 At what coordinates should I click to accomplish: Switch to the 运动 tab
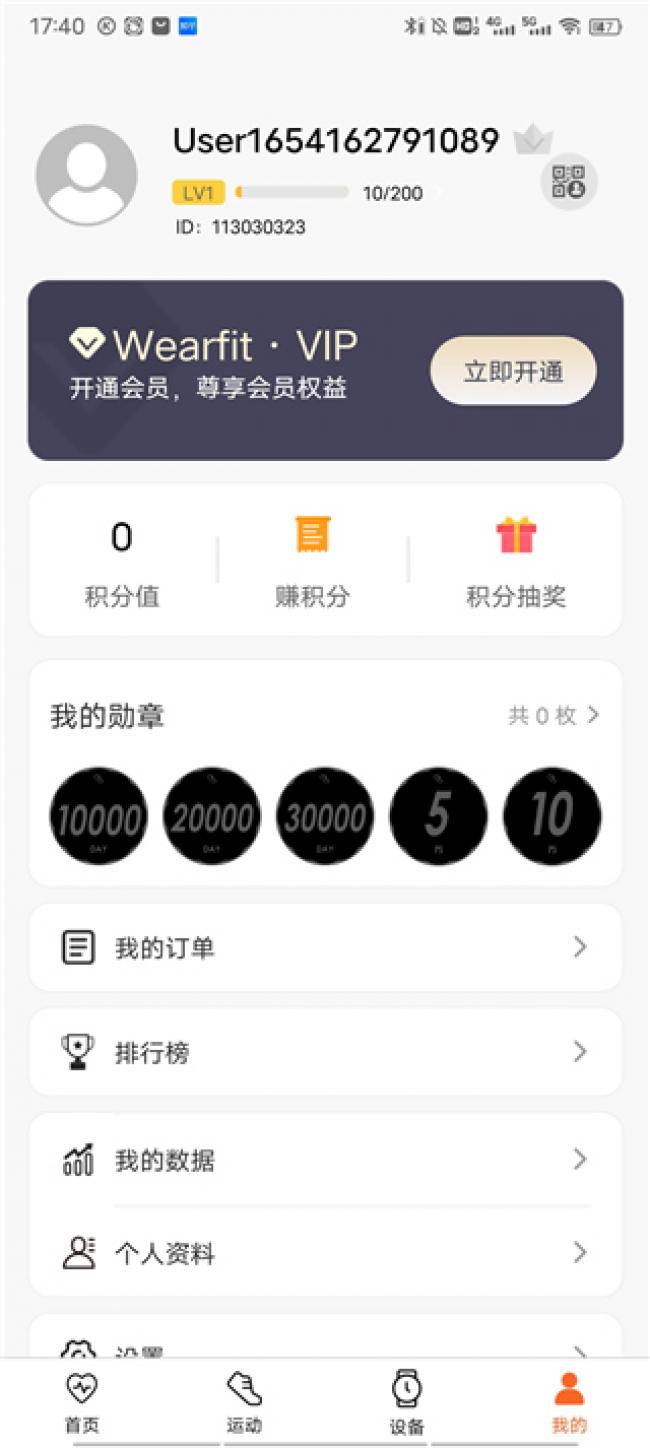[244, 1402]
